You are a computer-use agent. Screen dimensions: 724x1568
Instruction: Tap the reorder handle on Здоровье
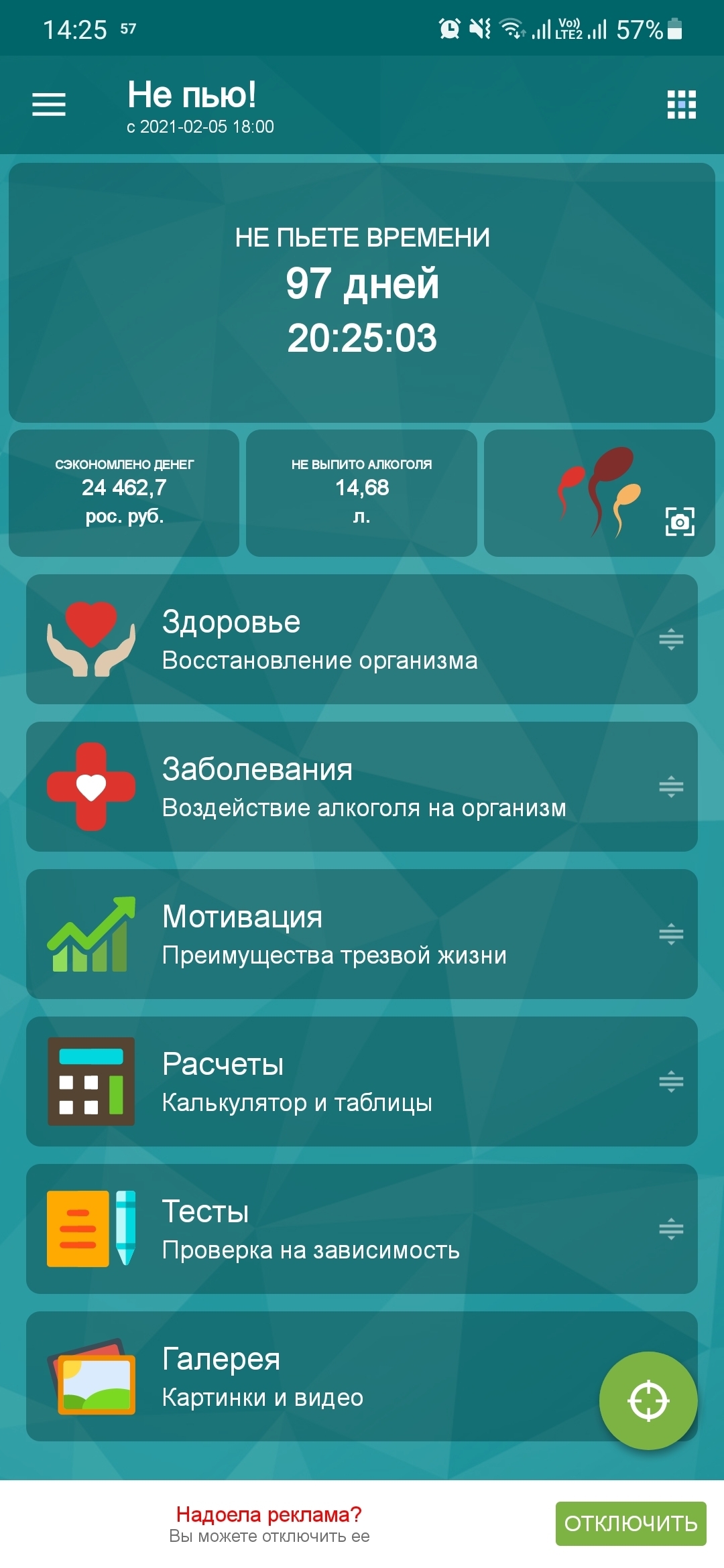click(x=671, y=640)
